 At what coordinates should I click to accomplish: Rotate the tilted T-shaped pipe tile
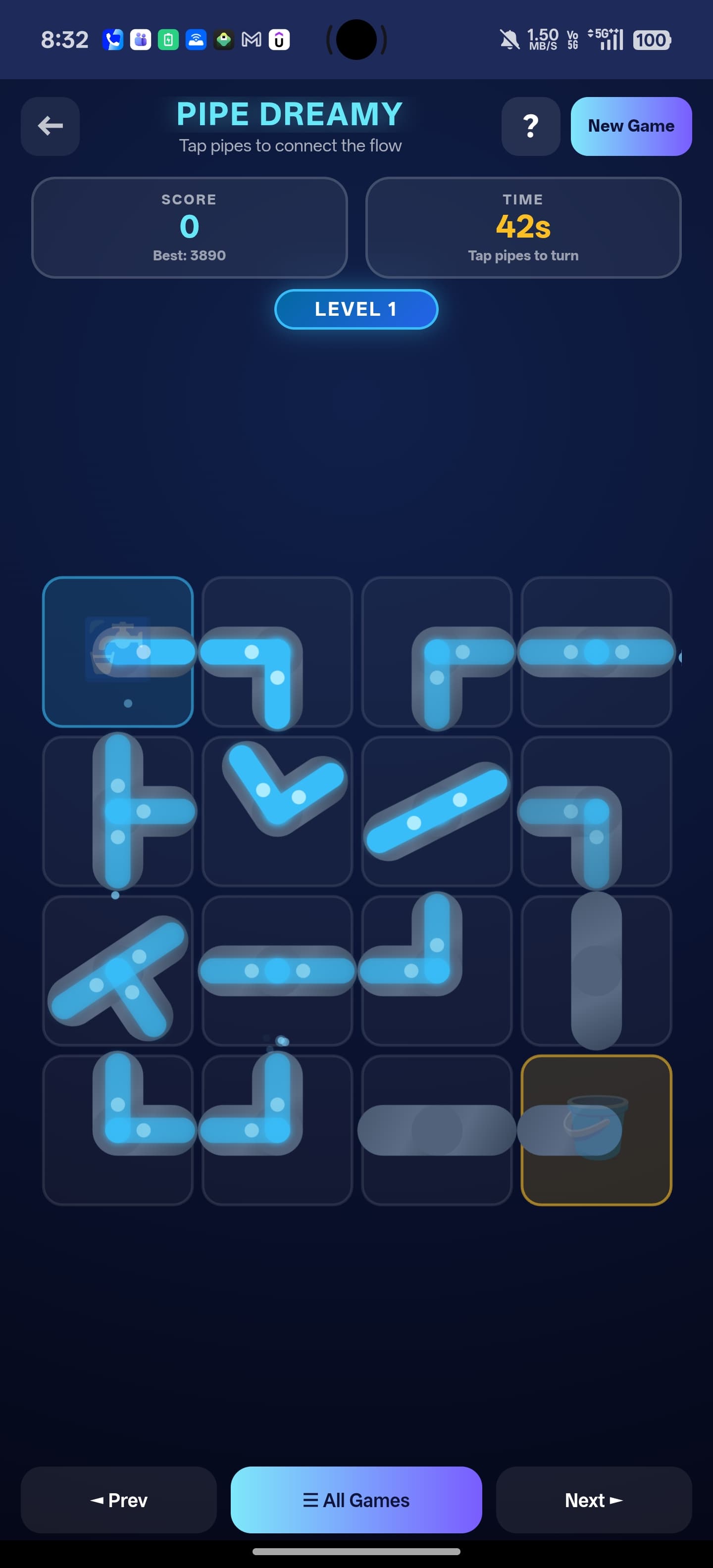117,970
